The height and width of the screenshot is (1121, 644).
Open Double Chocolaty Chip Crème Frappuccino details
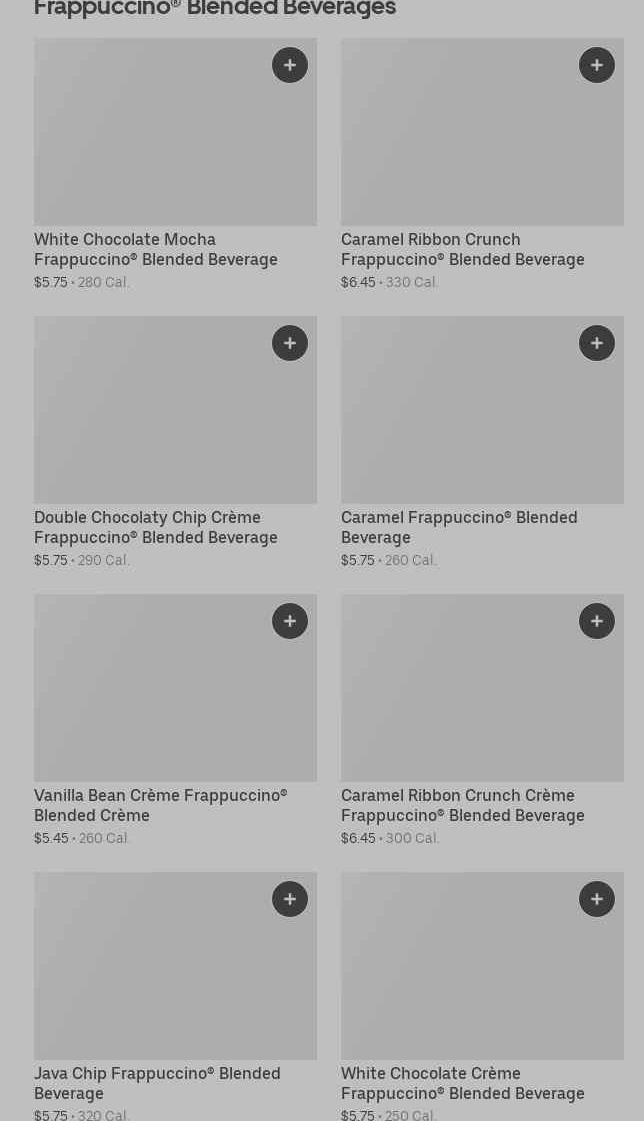pyautogui.click(x=175, y=443)
